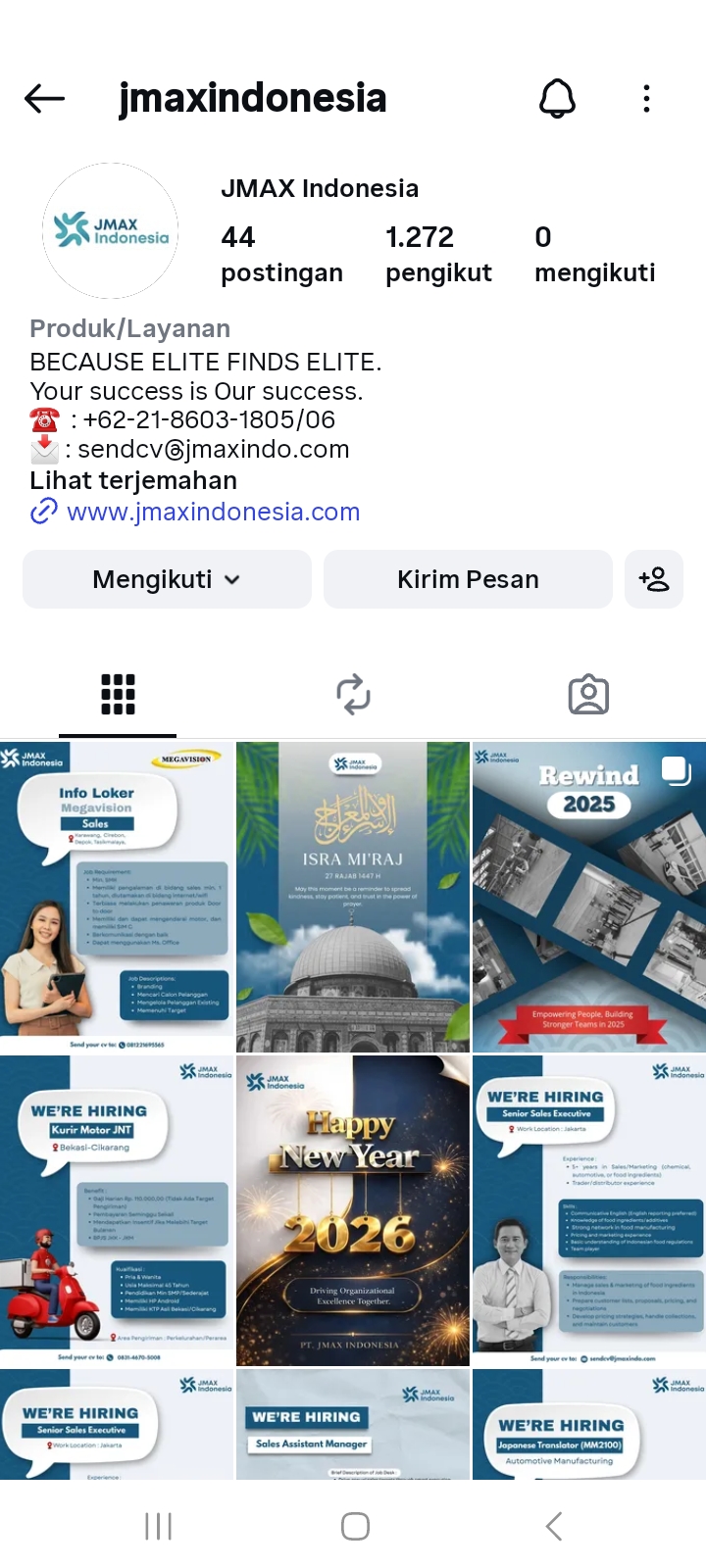The image size is (706, 1568).
Task: Show the 0 mengikuti list
Action: pos(594,254)
